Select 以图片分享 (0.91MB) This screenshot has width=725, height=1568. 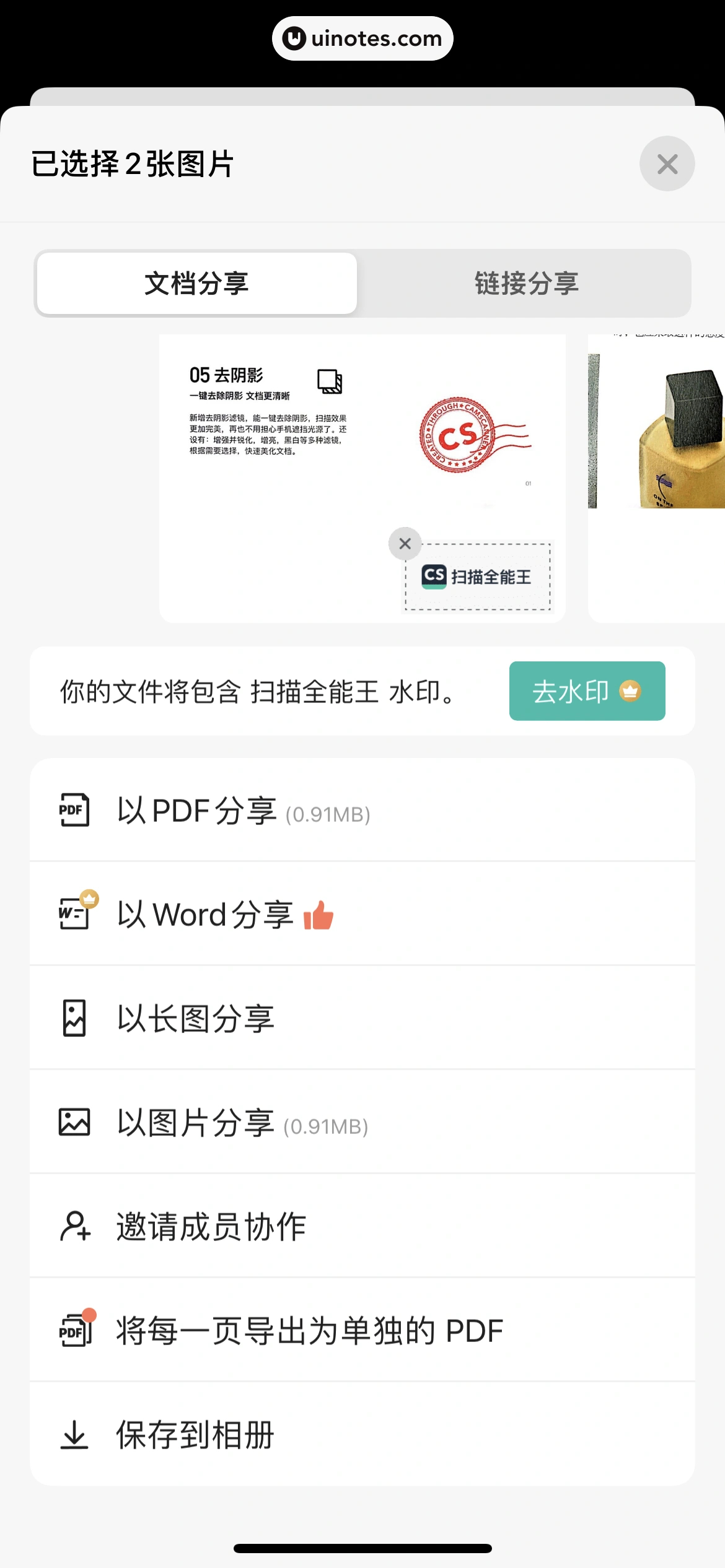(x=362, y=1123)
